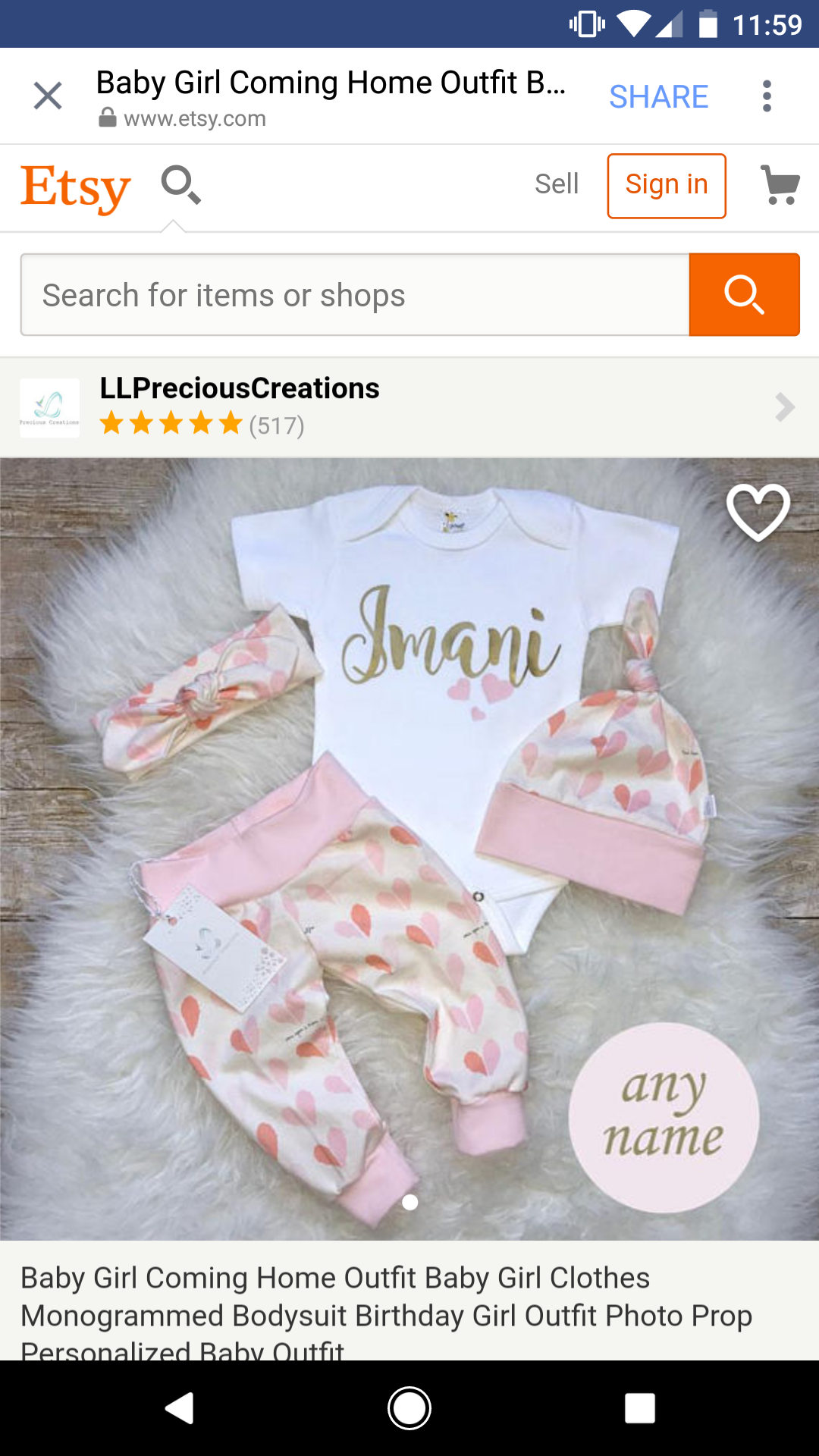
Task: Open the baby outfit product photo
Action: click(409, 849)
